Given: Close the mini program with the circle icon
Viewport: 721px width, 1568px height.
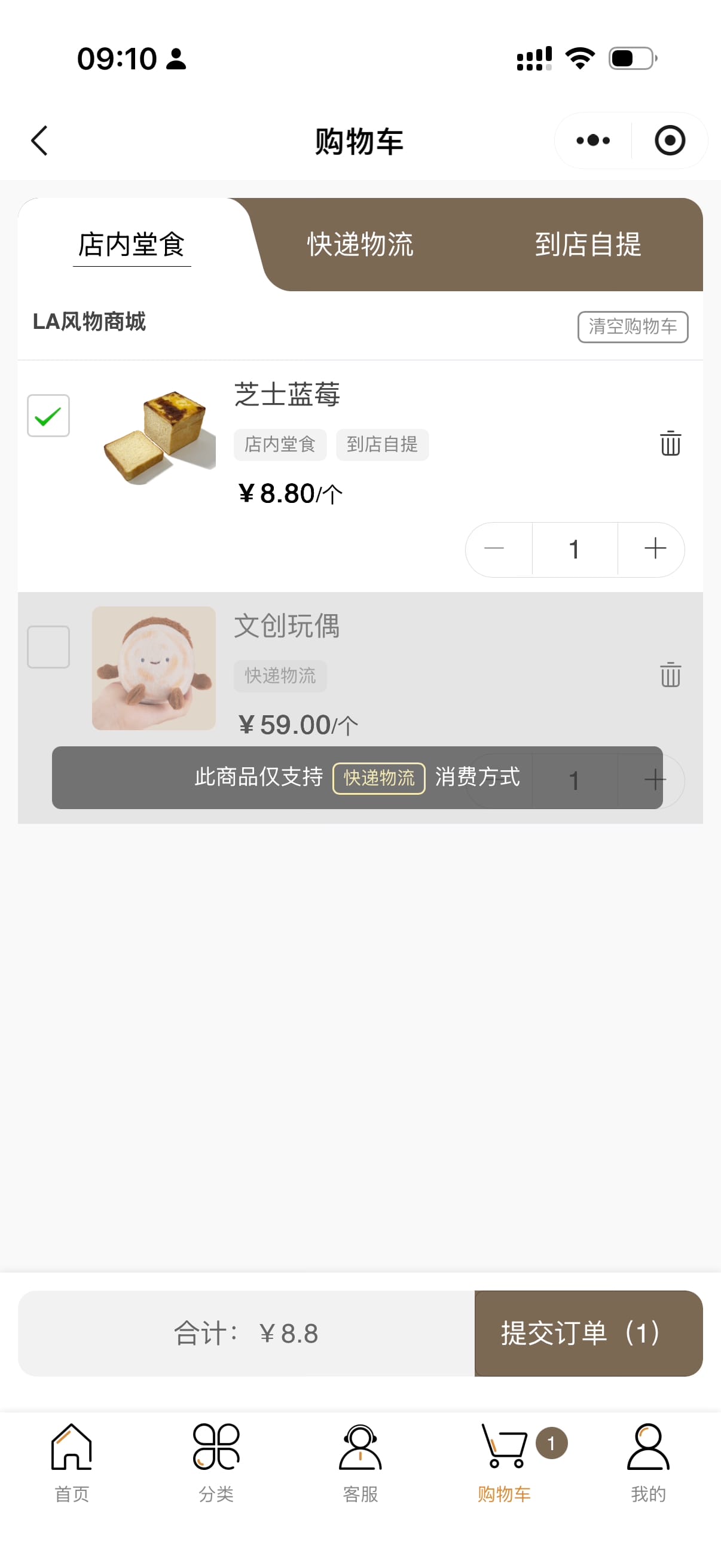Looking at the screenshot, I should click(x=669, y=141).
